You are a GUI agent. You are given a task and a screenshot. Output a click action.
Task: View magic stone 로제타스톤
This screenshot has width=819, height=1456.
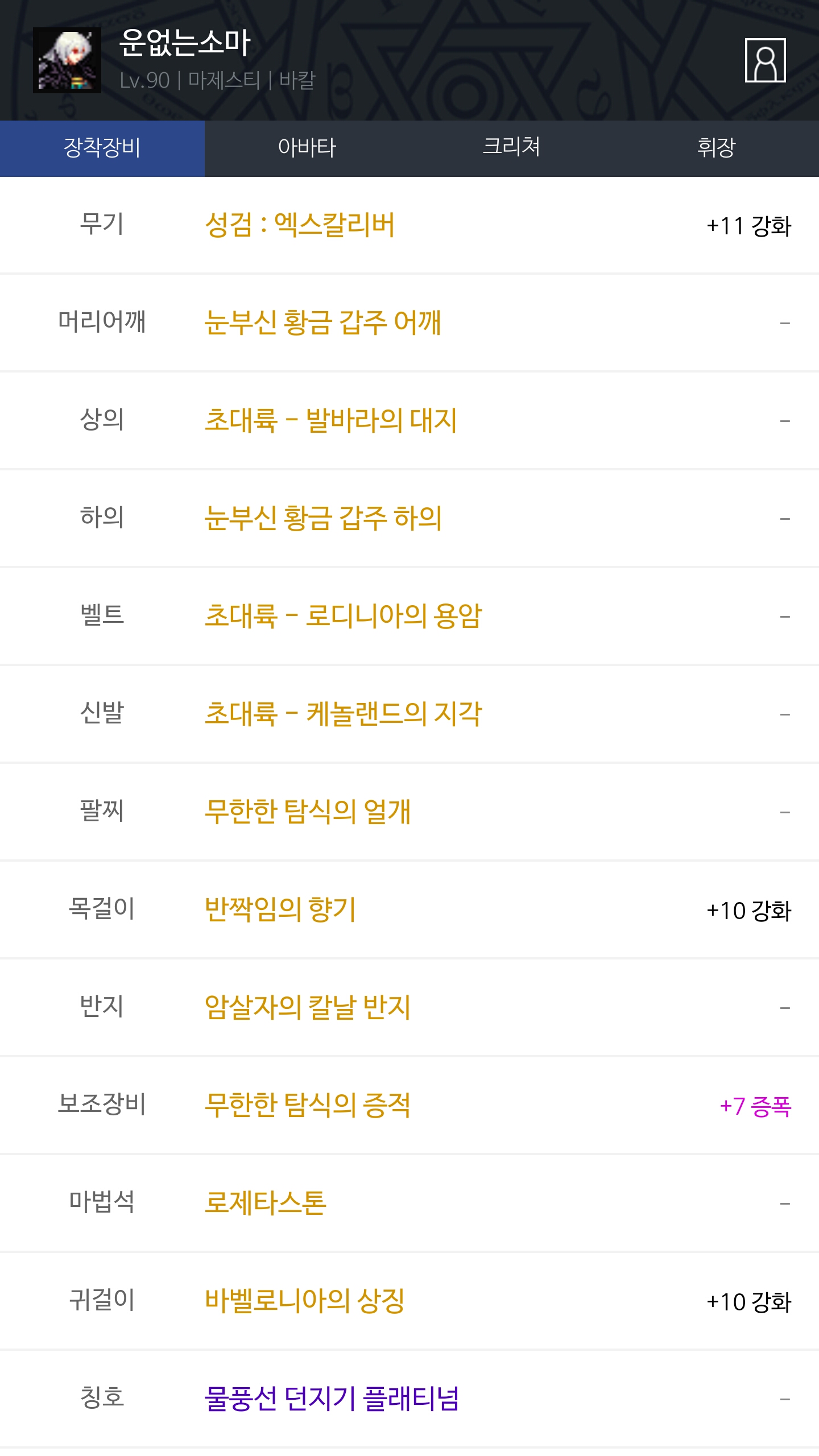(266, 1203)
